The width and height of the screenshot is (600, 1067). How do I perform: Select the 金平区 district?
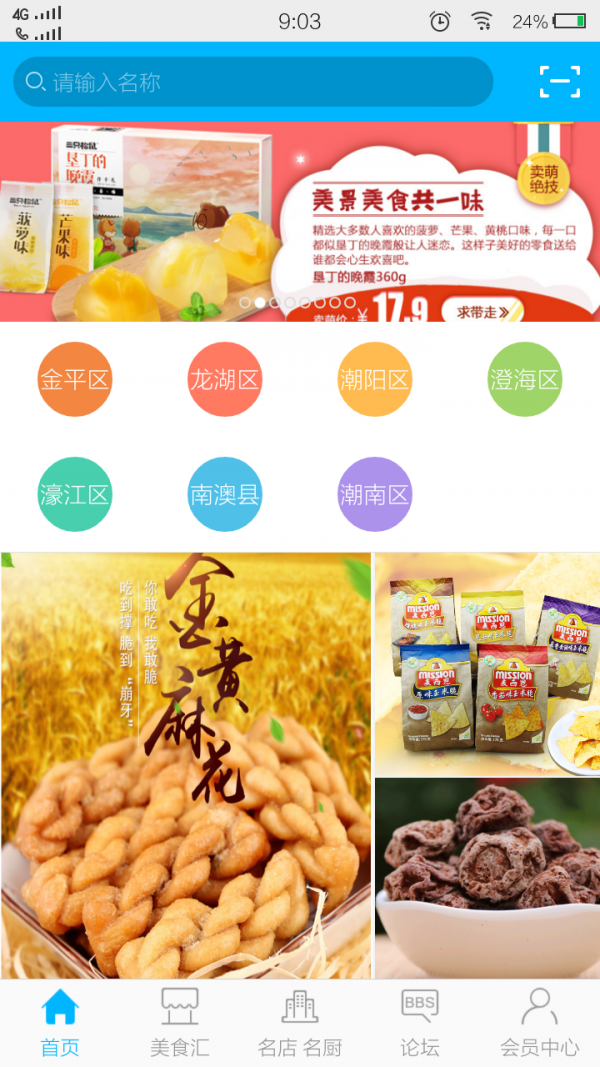[x=74, y=380]
